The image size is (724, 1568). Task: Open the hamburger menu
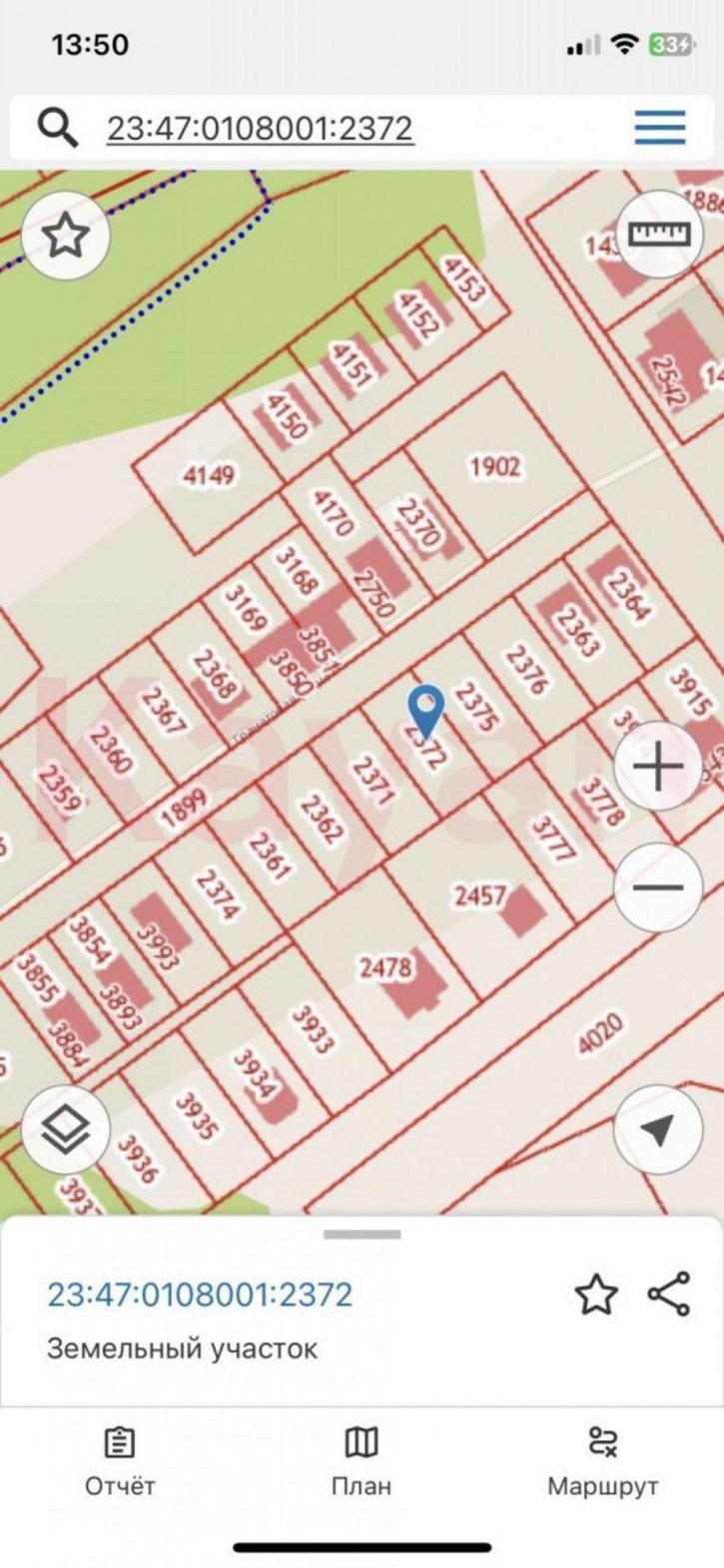(660, 128)
